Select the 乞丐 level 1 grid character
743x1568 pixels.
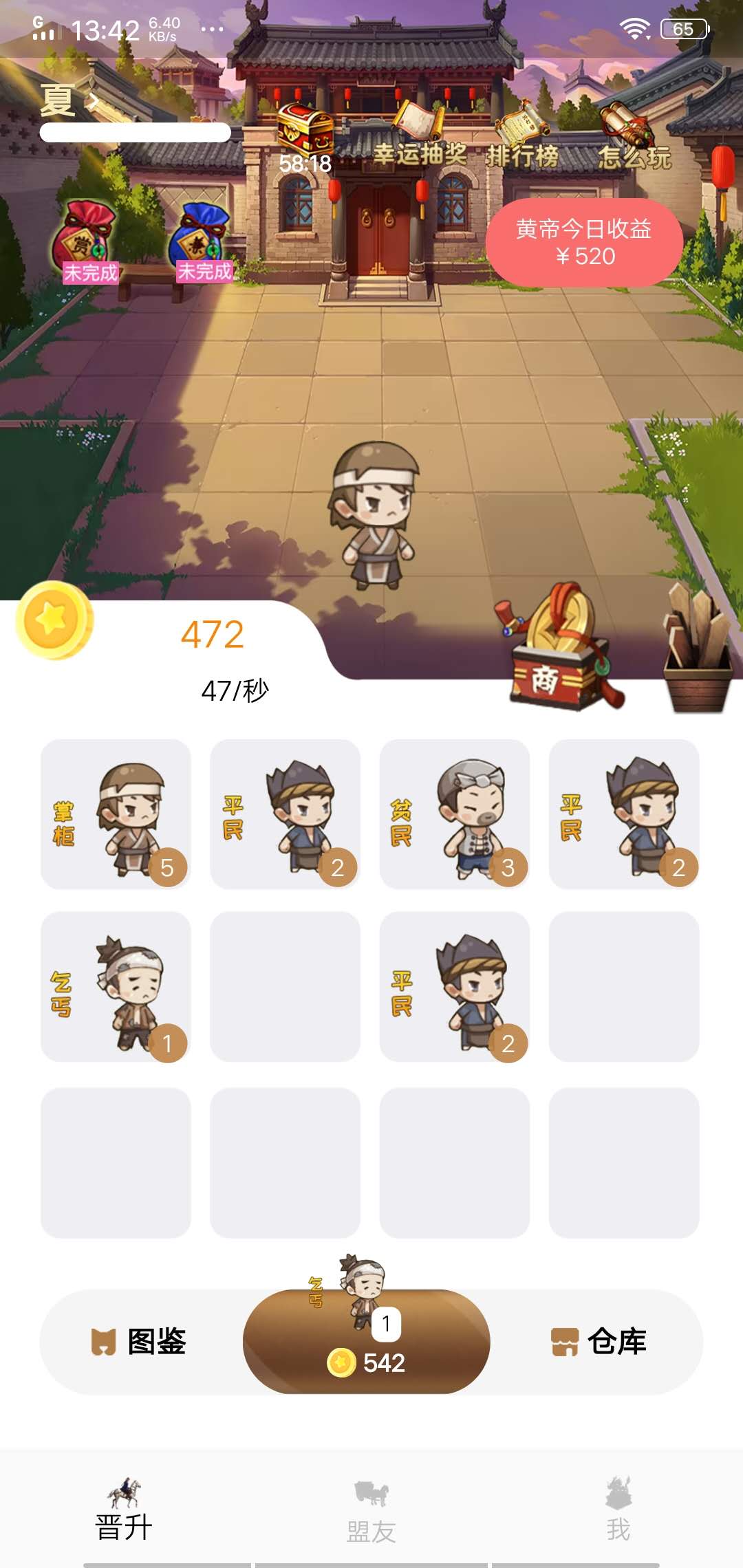pos(116,987)
